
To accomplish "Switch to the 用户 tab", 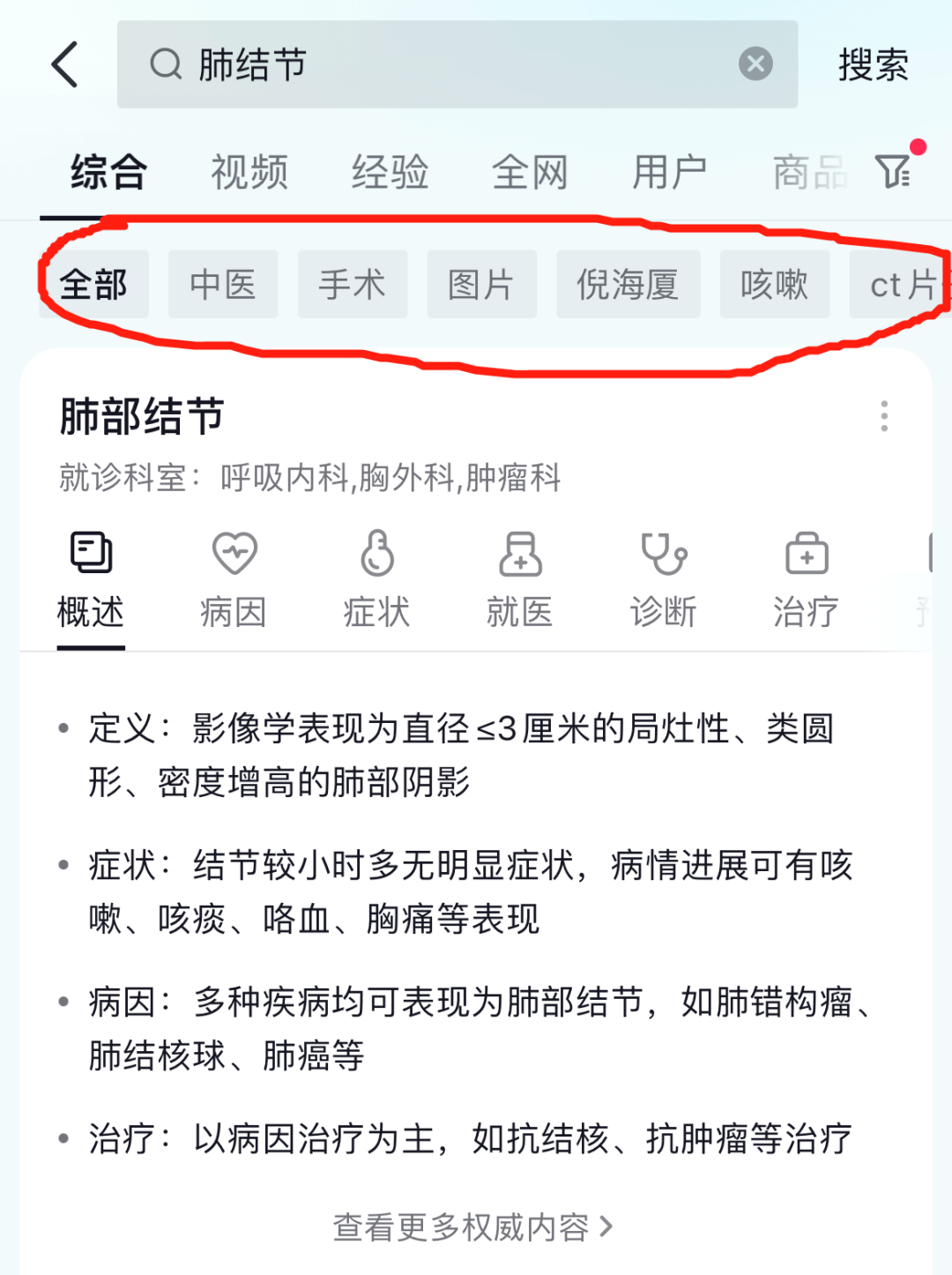I will (669, 172).
